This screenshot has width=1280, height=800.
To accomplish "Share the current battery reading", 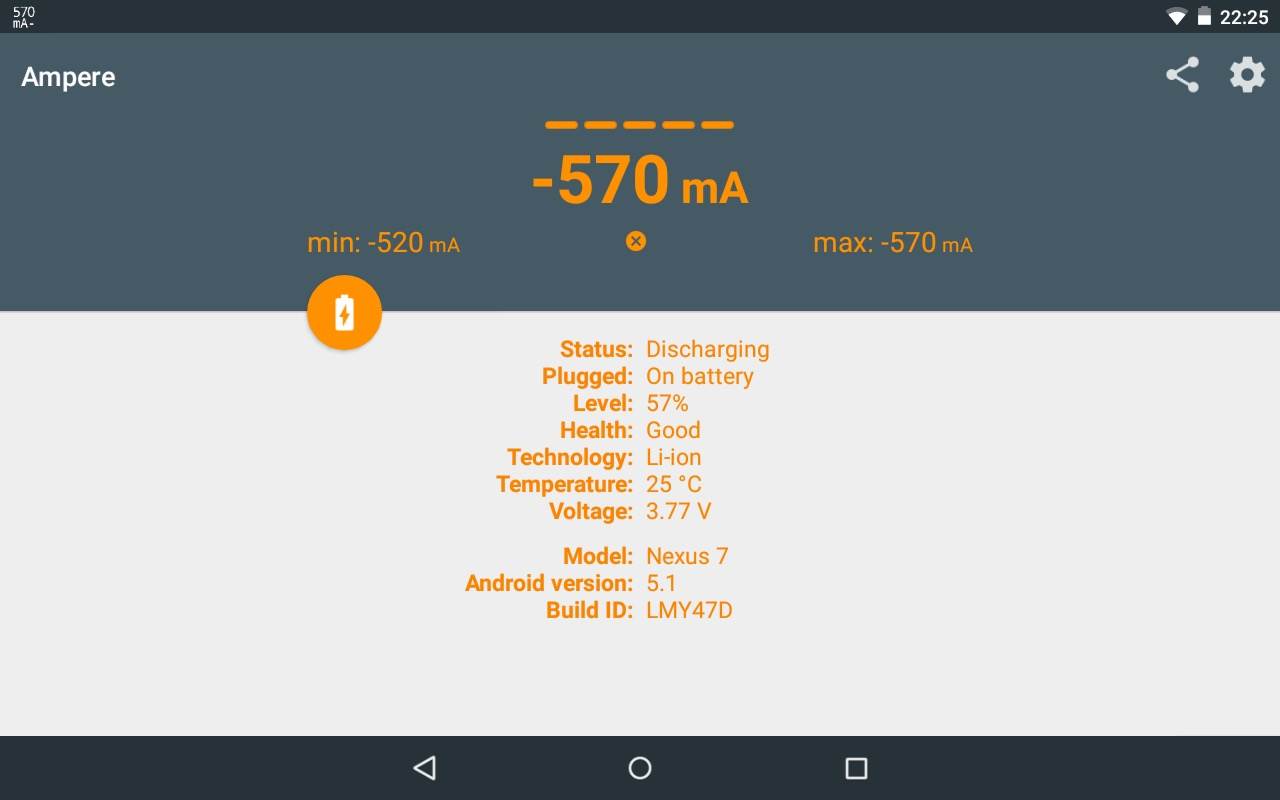I will point(1182,76).
